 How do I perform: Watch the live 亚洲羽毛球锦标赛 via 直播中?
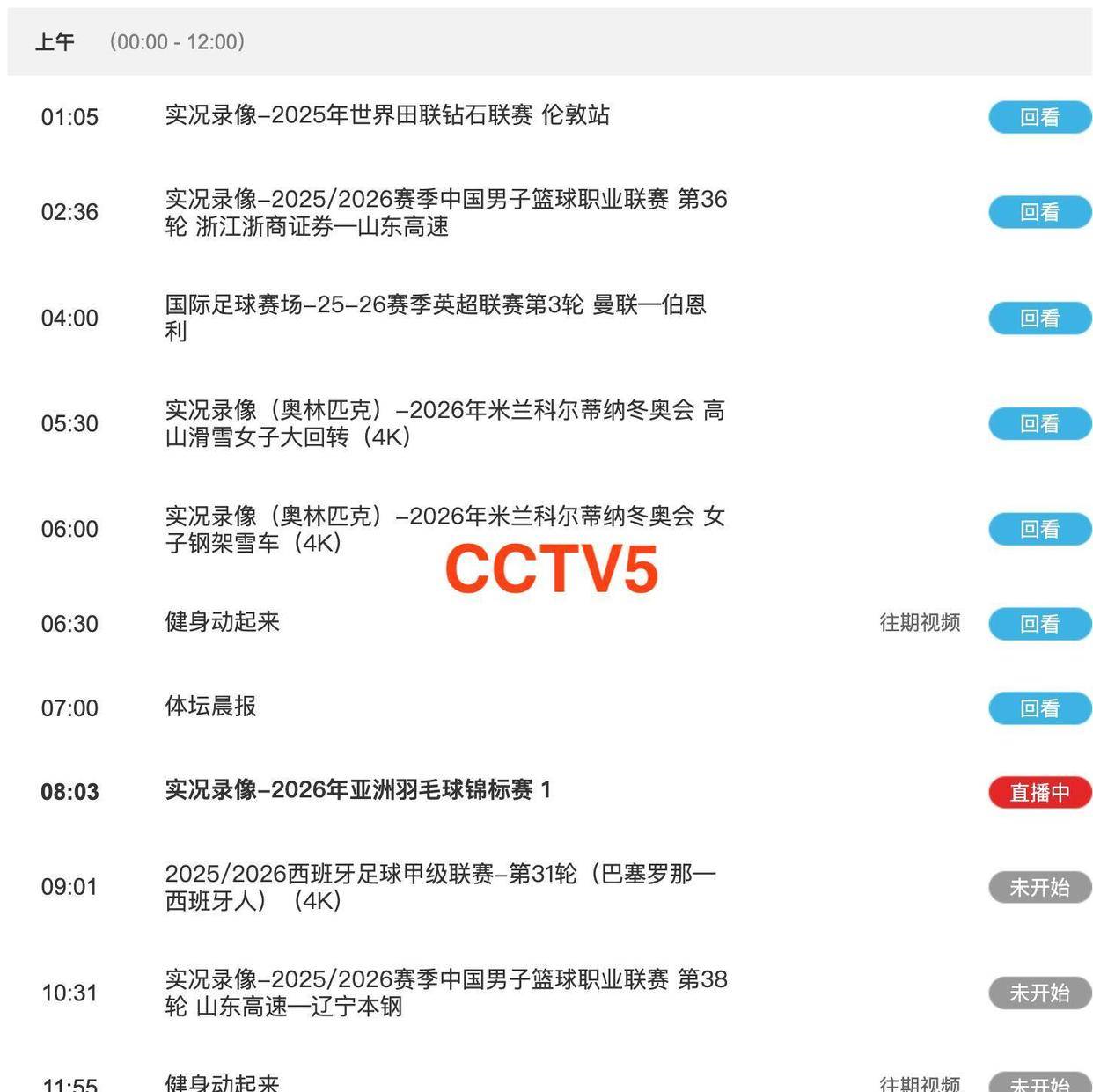coord(1039,792)
